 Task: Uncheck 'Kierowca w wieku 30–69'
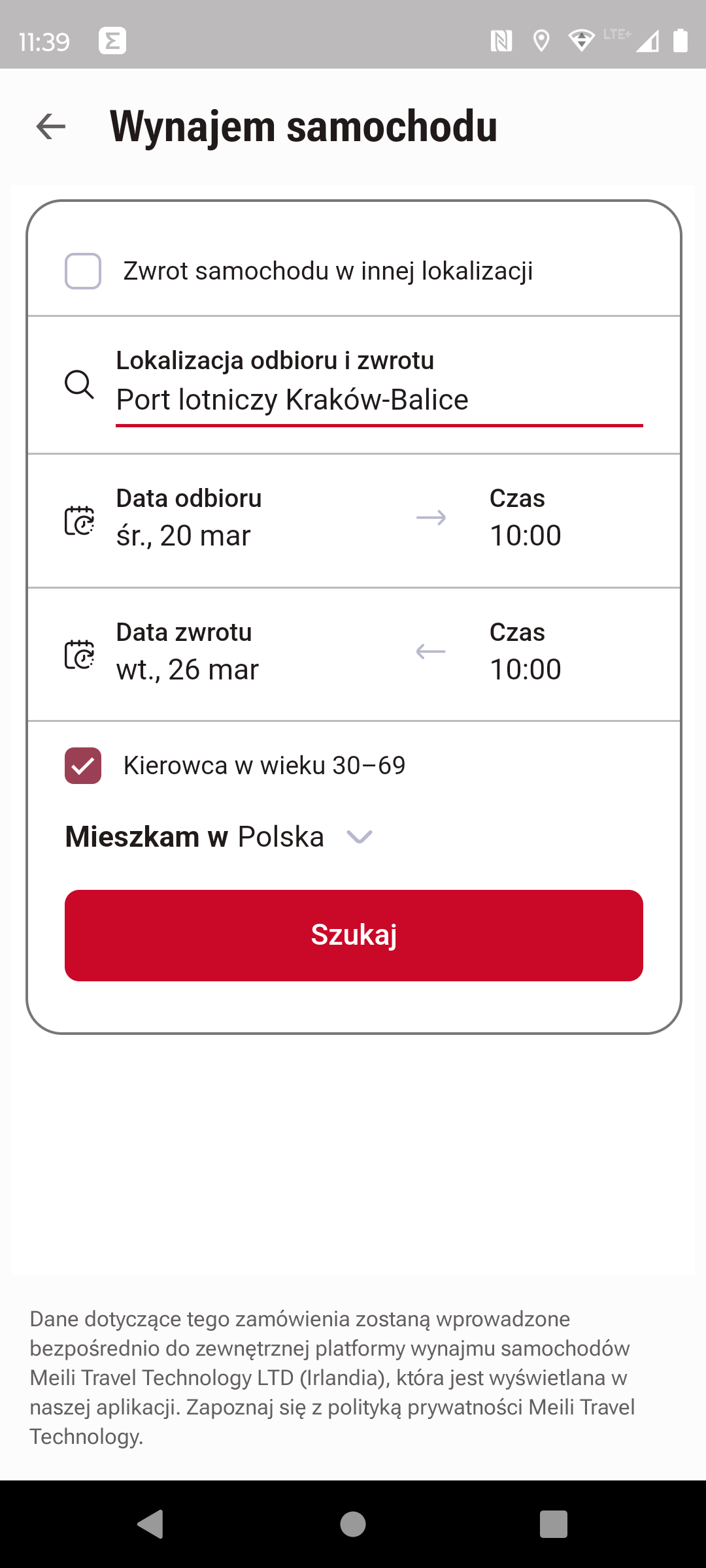(83, 766)
